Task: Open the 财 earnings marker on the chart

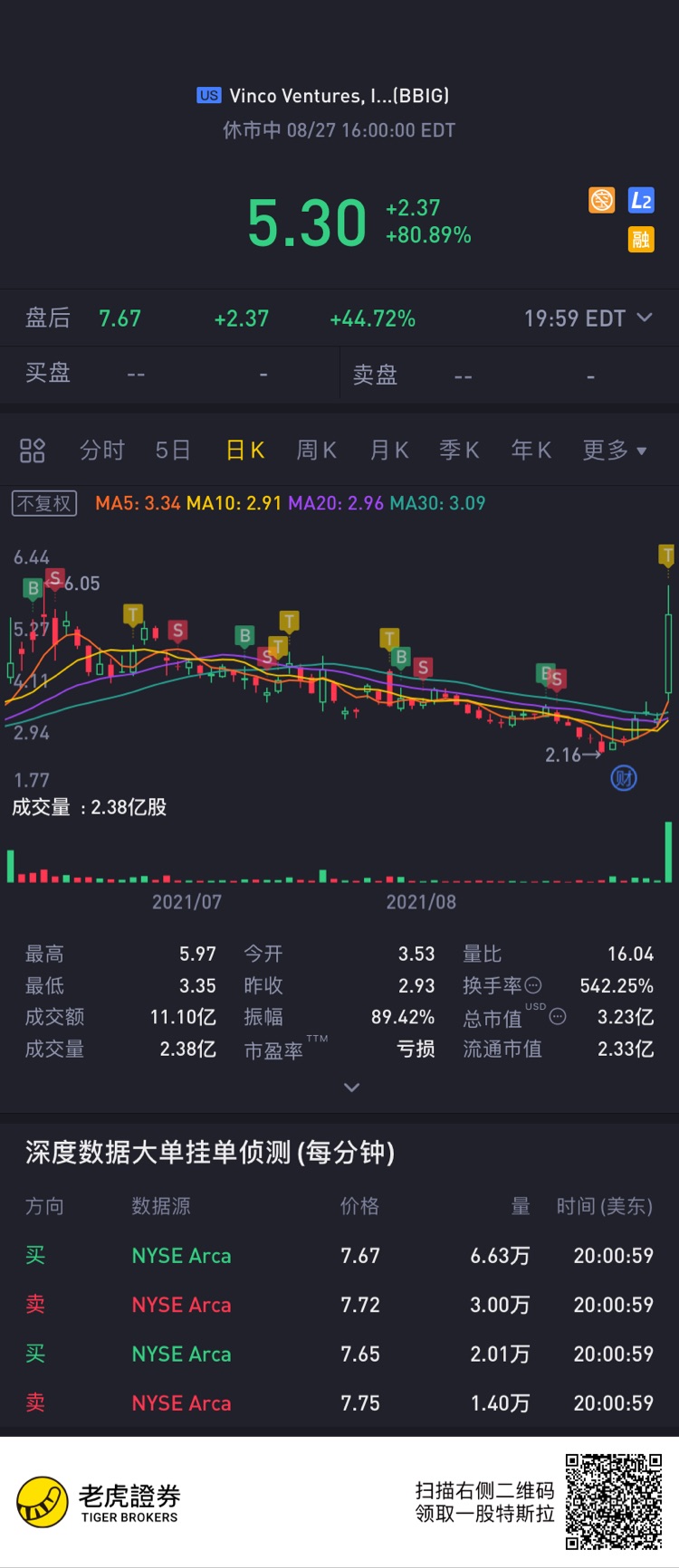Action: coord(624,777)
